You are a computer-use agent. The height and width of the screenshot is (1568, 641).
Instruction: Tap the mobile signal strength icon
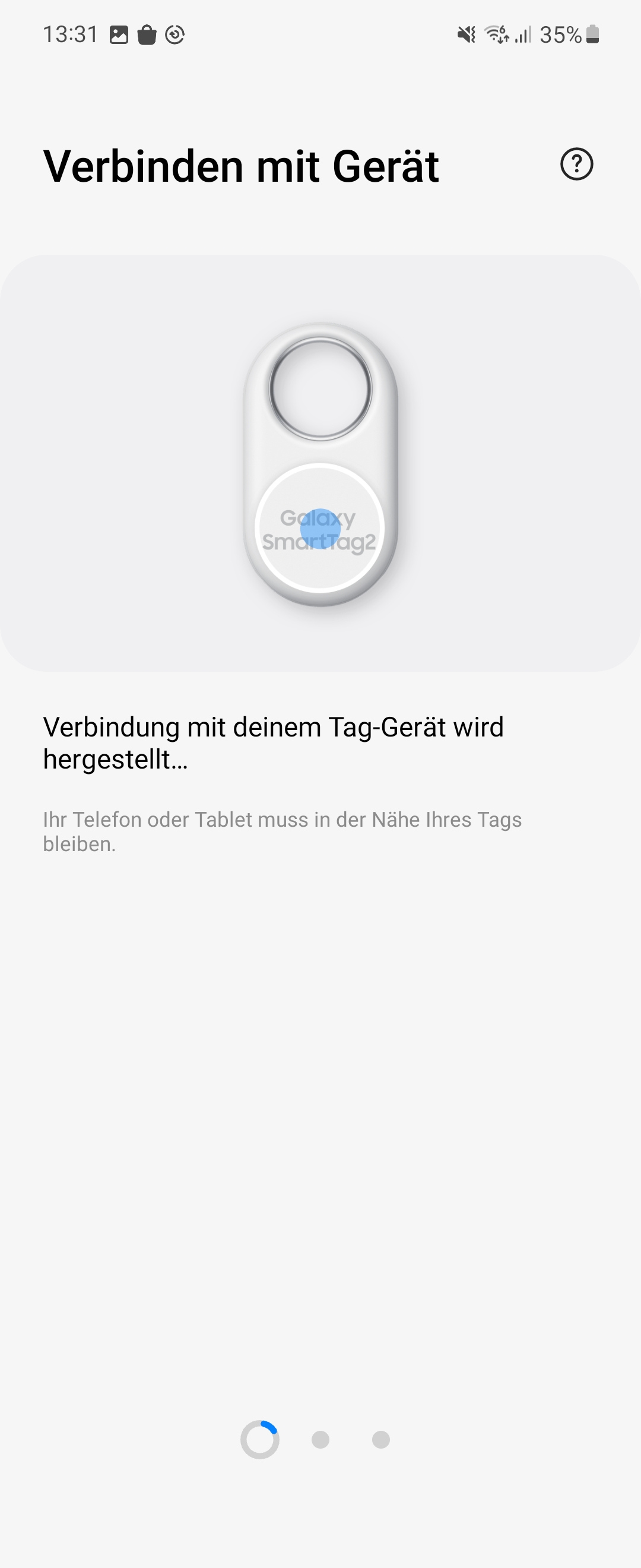click(524, 34)
